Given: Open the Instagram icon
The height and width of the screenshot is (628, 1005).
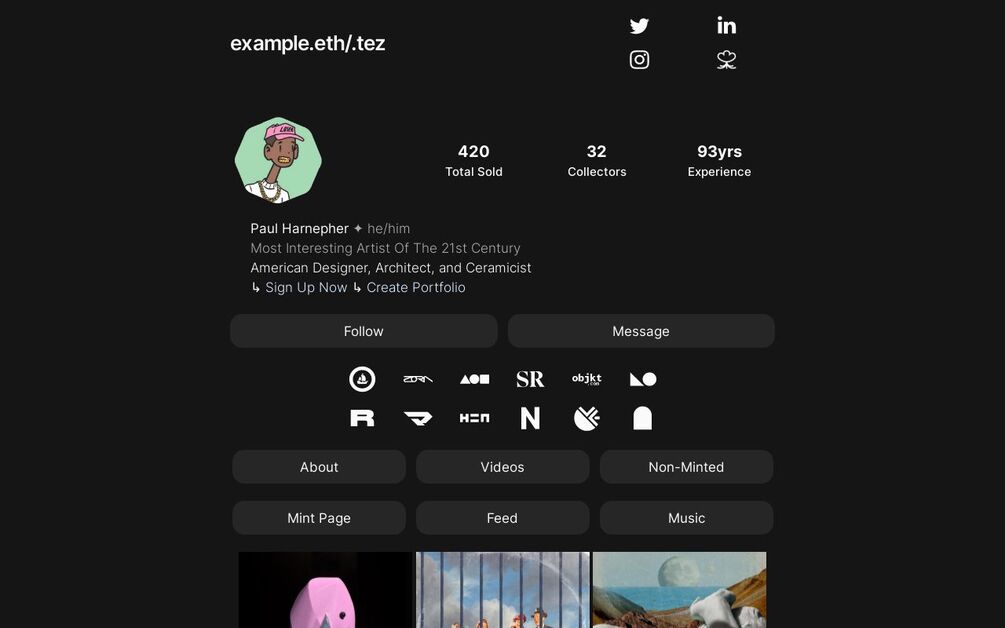Looking at the screenshot, I should tap(639, 60).
